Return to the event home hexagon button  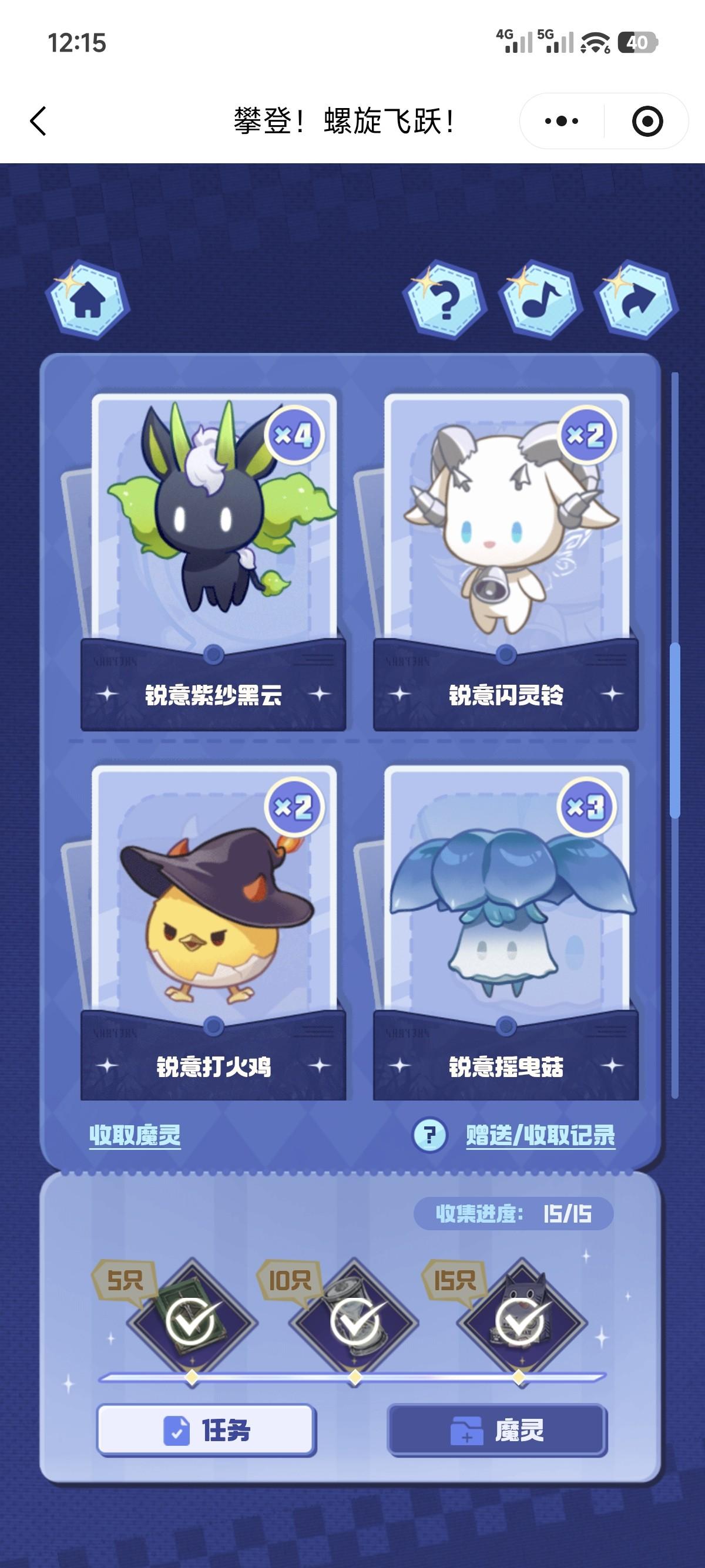[x=88, y=300]
